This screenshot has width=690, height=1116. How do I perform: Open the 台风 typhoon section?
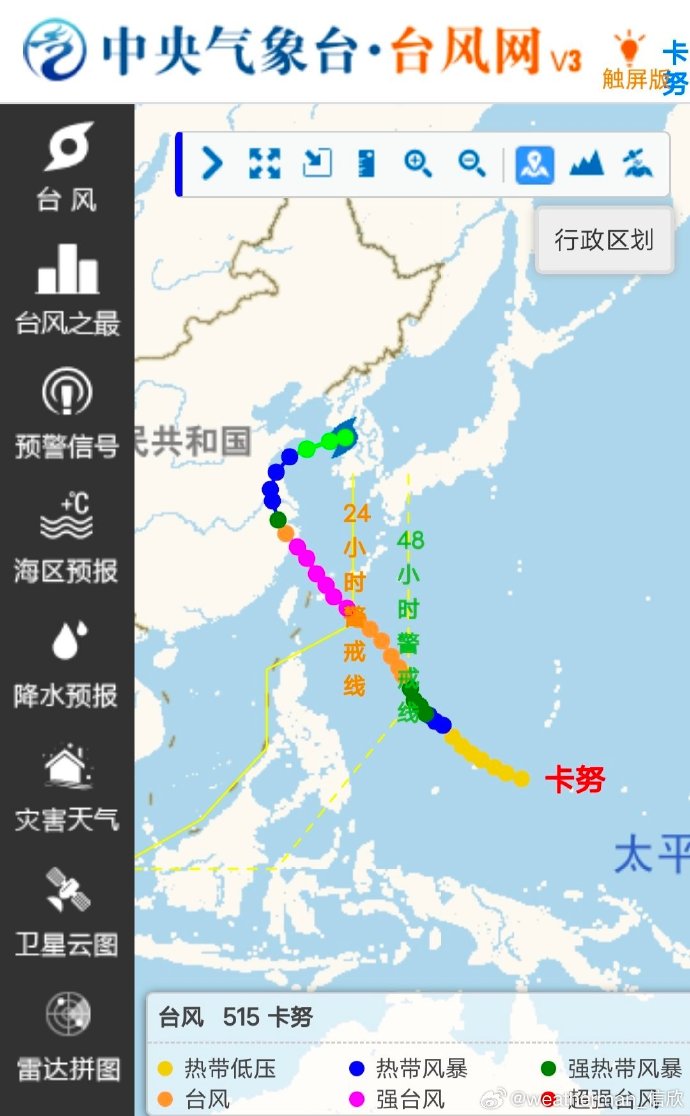[x=67, y=167]
